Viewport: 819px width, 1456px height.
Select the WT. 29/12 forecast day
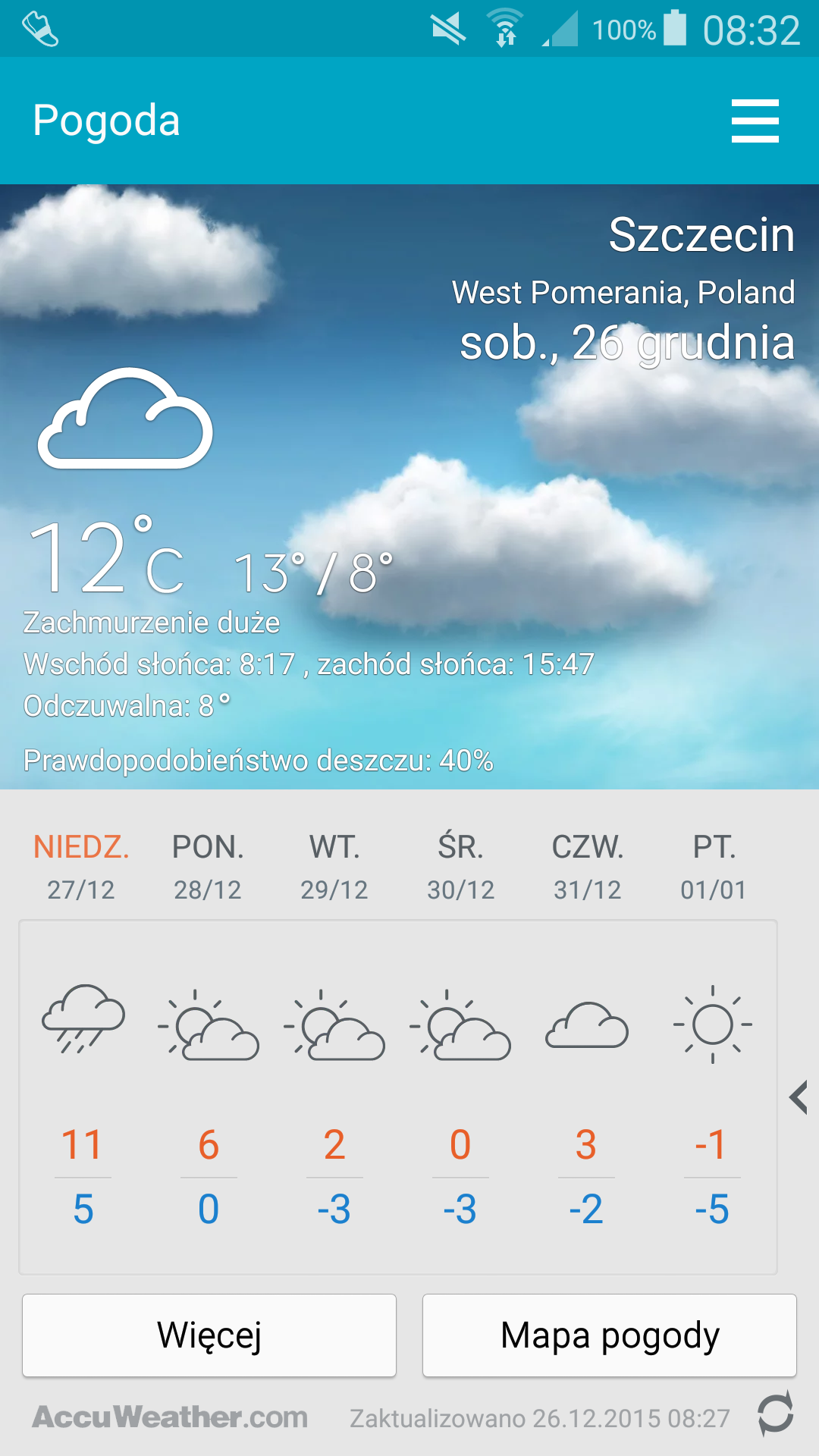click(x=334, y=867)
